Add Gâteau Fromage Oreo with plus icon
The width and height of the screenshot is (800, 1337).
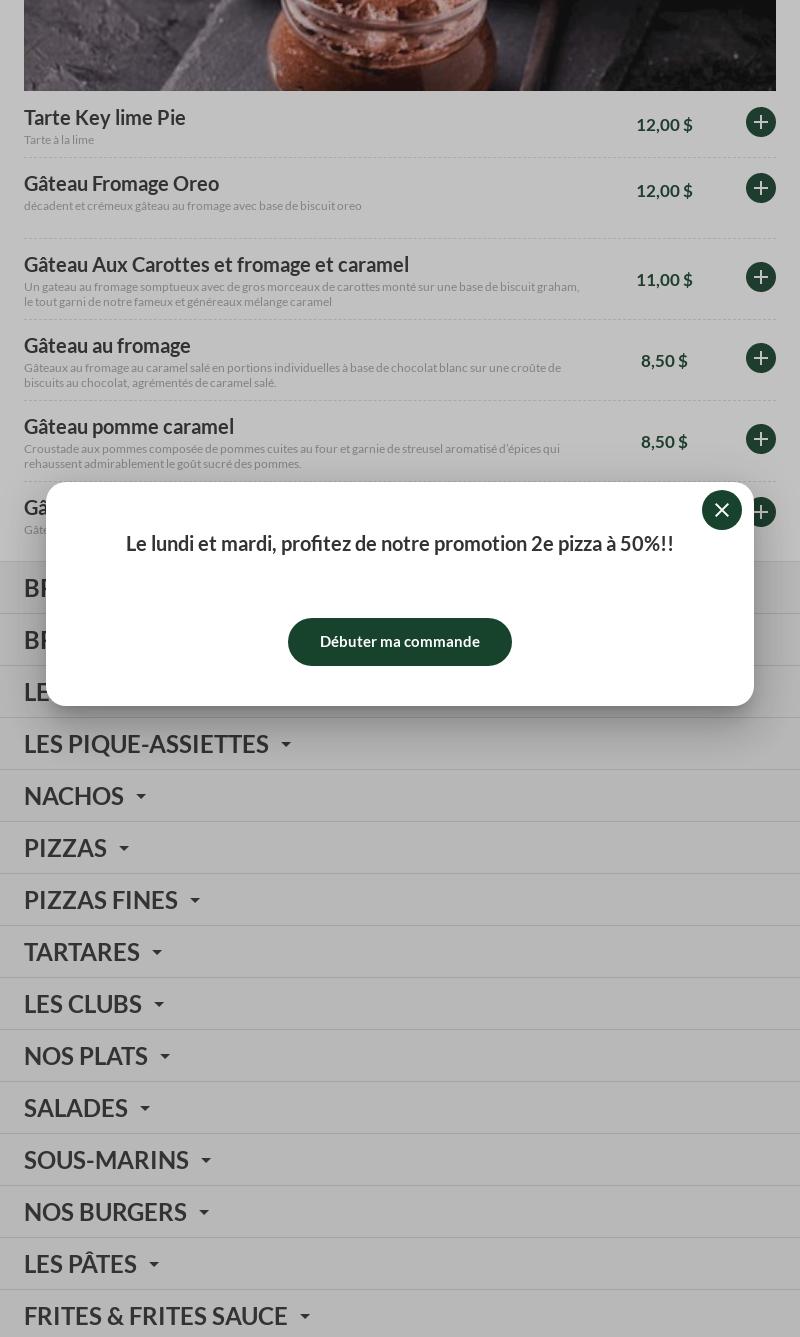[x=761, y=188]
